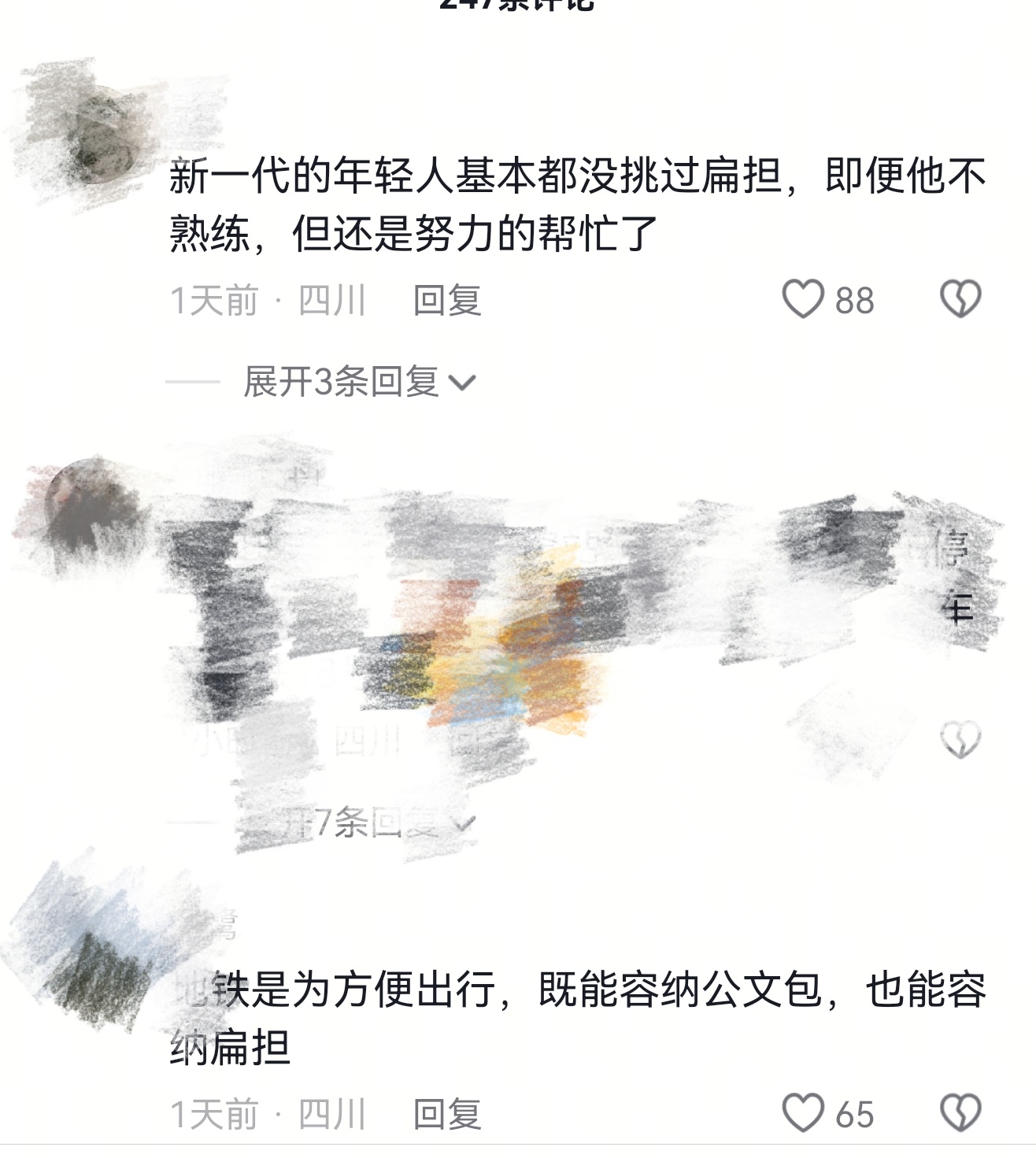Like the comment about 新一代的年轻人

click(x=802, y=300)
